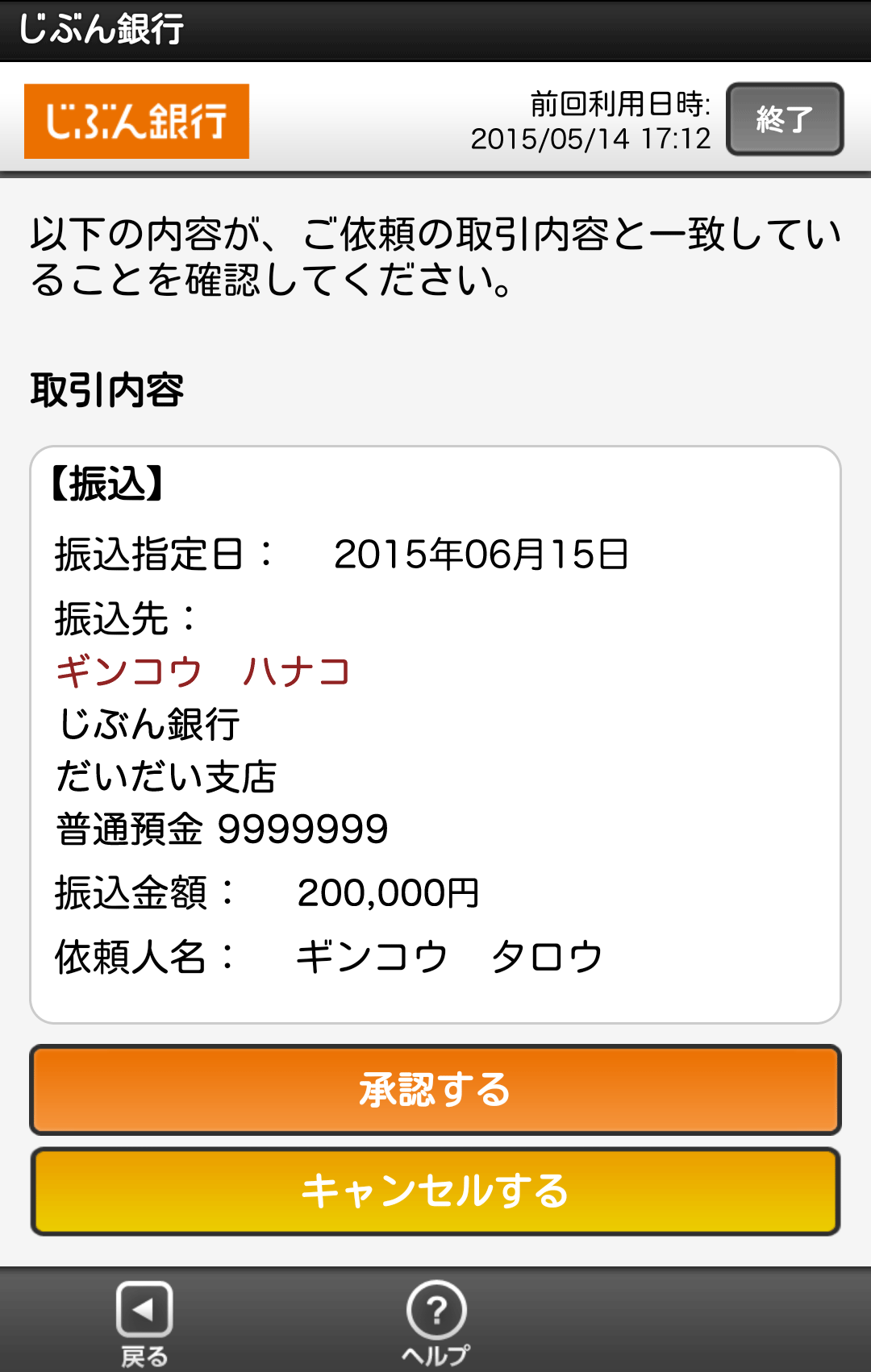871x1372 pixels.
Task: Go back with the 戻る button
Action: pos(144,1322)
